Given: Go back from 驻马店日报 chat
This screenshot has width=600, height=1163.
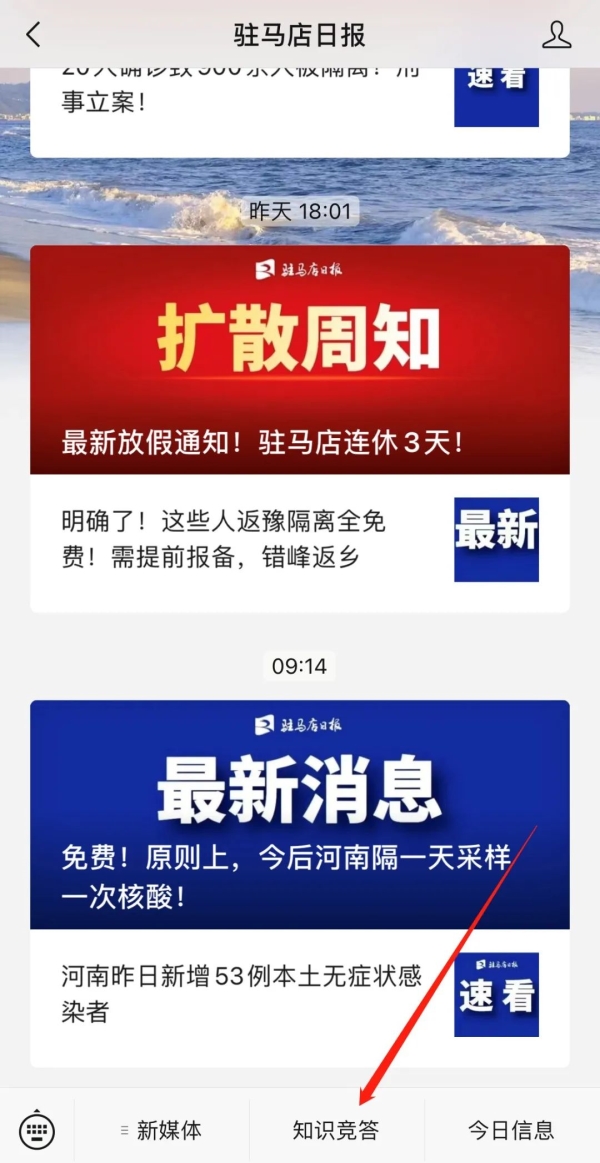Looking at the screenshot, I should (x=34, y=35).
